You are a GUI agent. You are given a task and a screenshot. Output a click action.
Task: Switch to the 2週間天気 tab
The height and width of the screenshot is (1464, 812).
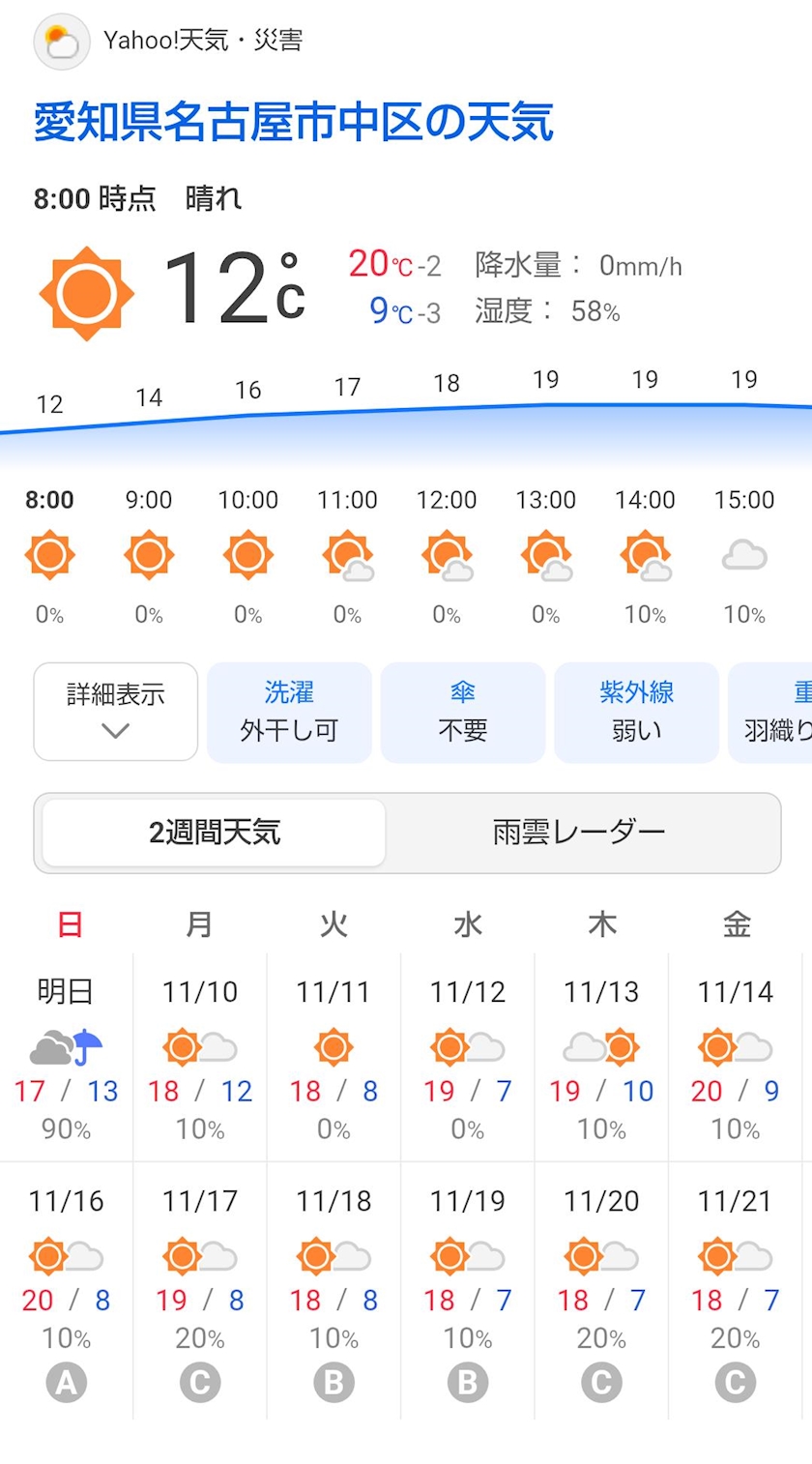215,833
